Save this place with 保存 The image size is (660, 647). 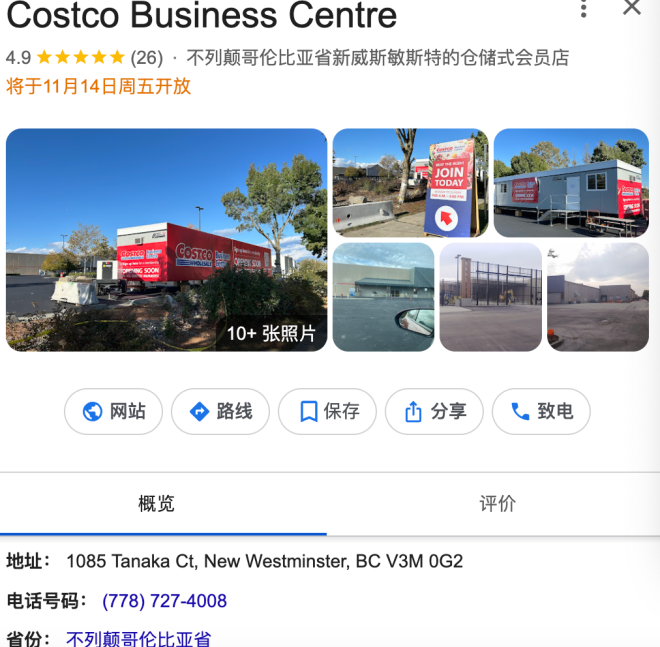[x=327, y=411]
